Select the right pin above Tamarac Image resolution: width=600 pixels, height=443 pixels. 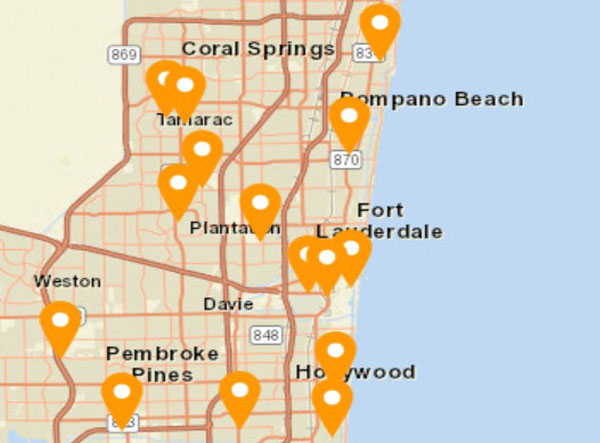tap(186, 88)
